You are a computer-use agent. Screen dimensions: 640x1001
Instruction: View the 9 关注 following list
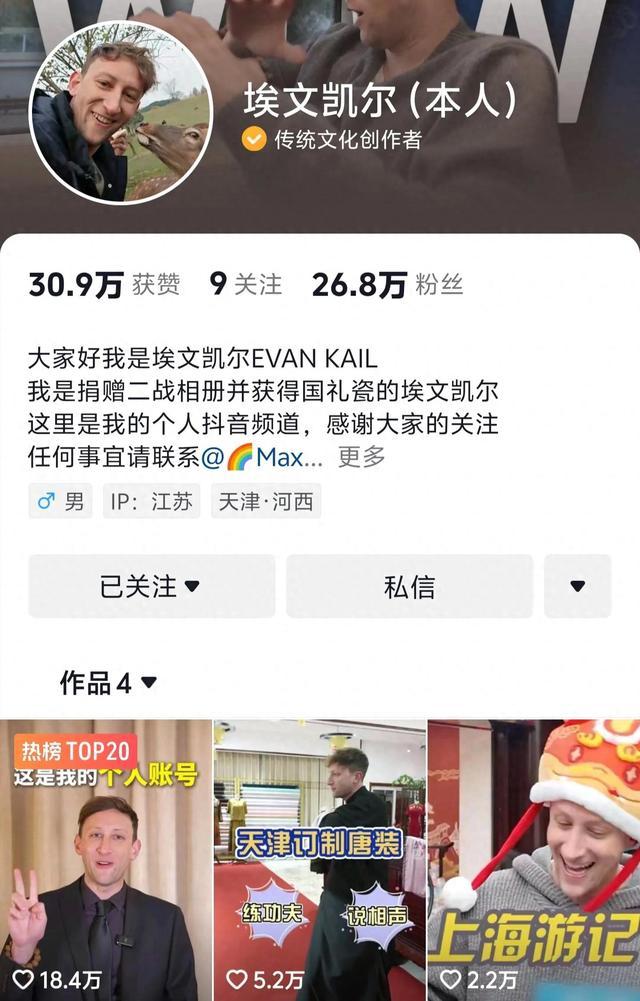point(245,285)
